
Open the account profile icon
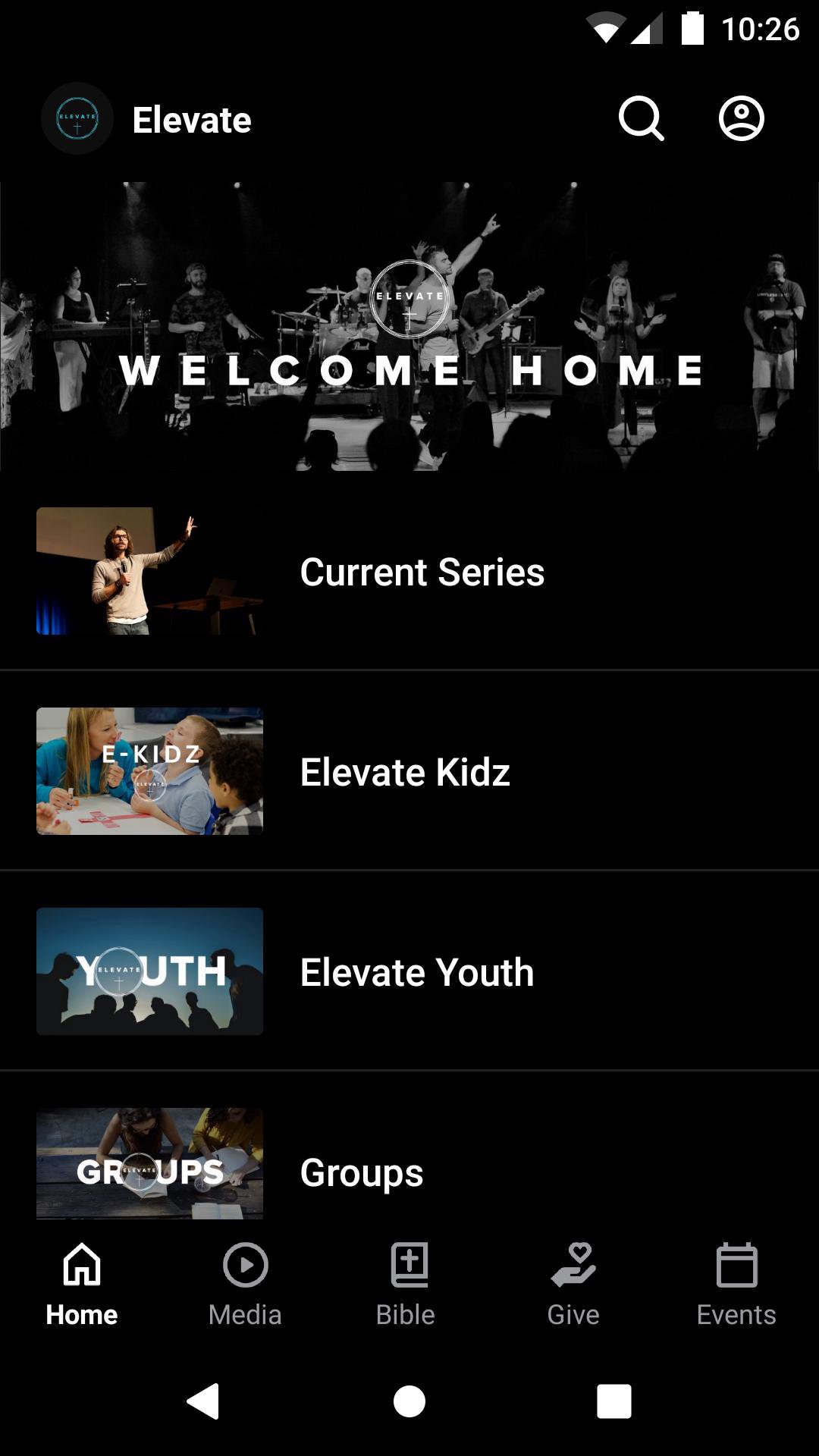click(741, 119)
